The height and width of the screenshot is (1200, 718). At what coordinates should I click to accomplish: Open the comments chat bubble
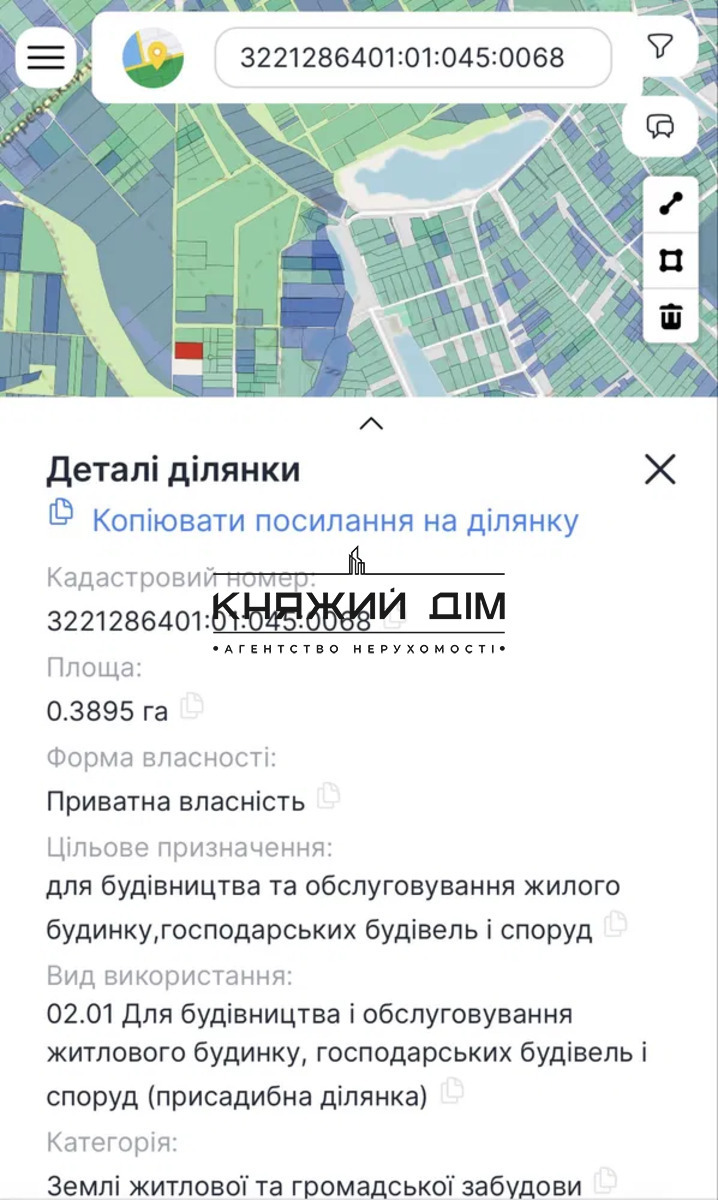click(x=659, y=126)
